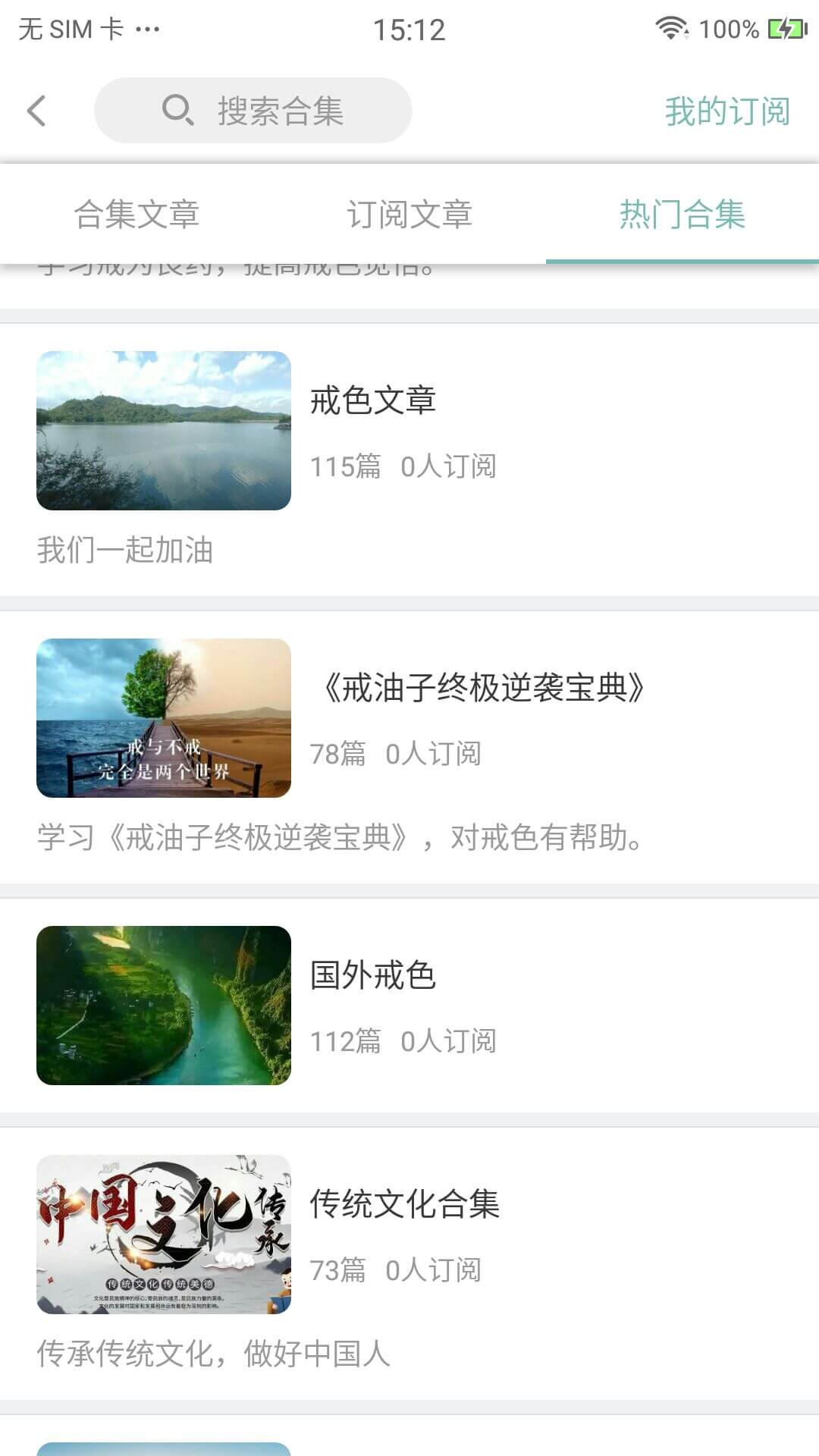Tap the 搜索合集 search box

(x=253, y=111)
